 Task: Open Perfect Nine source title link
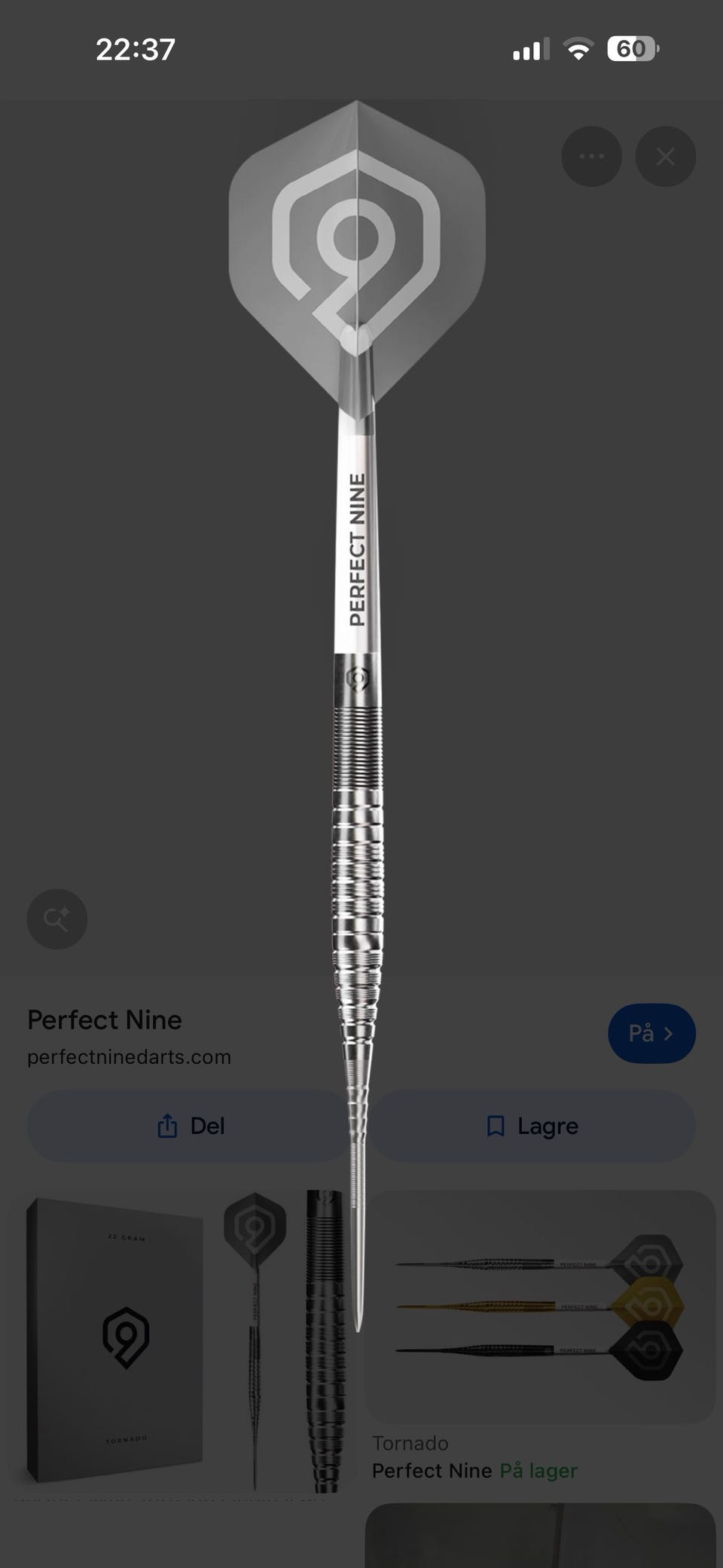click(105, 1019)
